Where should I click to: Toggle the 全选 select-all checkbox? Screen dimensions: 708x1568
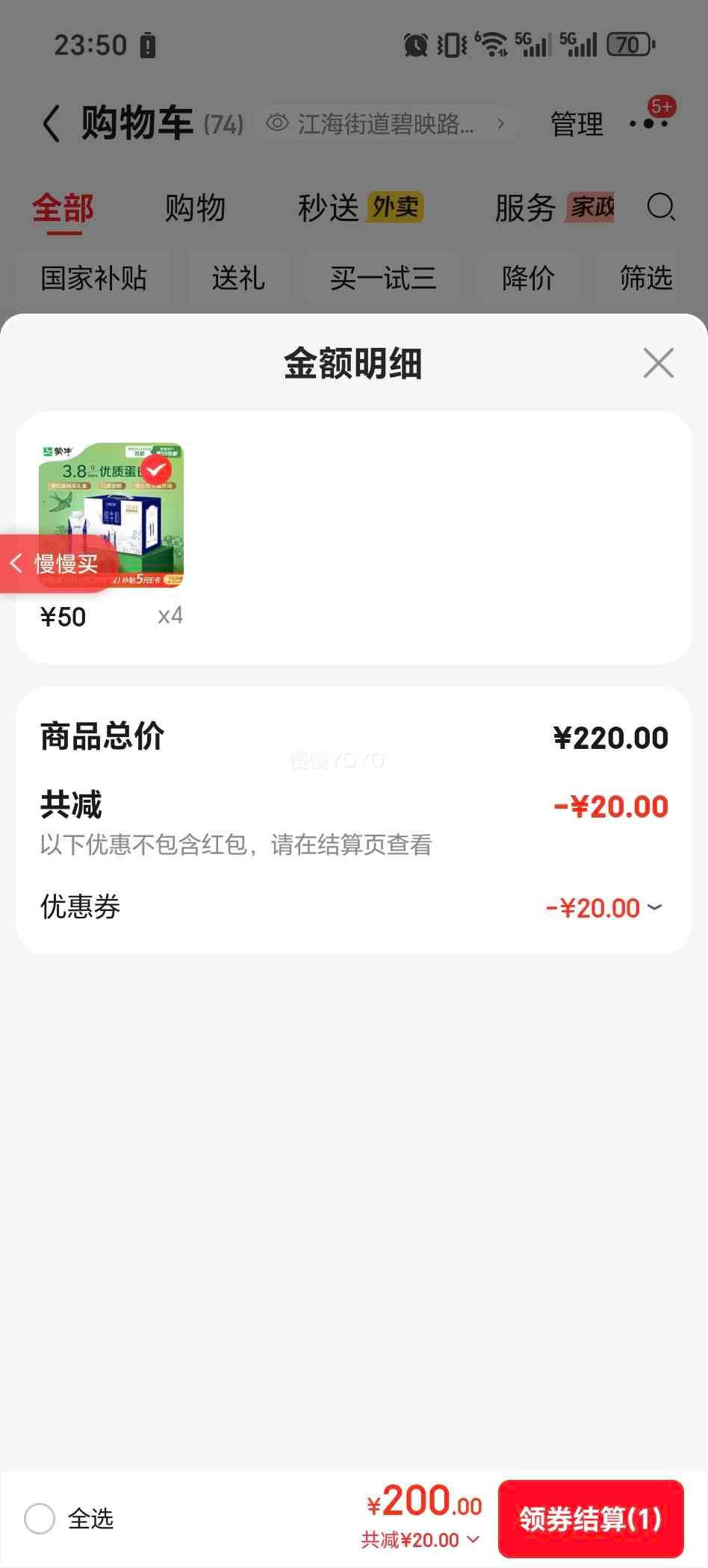40,1518
